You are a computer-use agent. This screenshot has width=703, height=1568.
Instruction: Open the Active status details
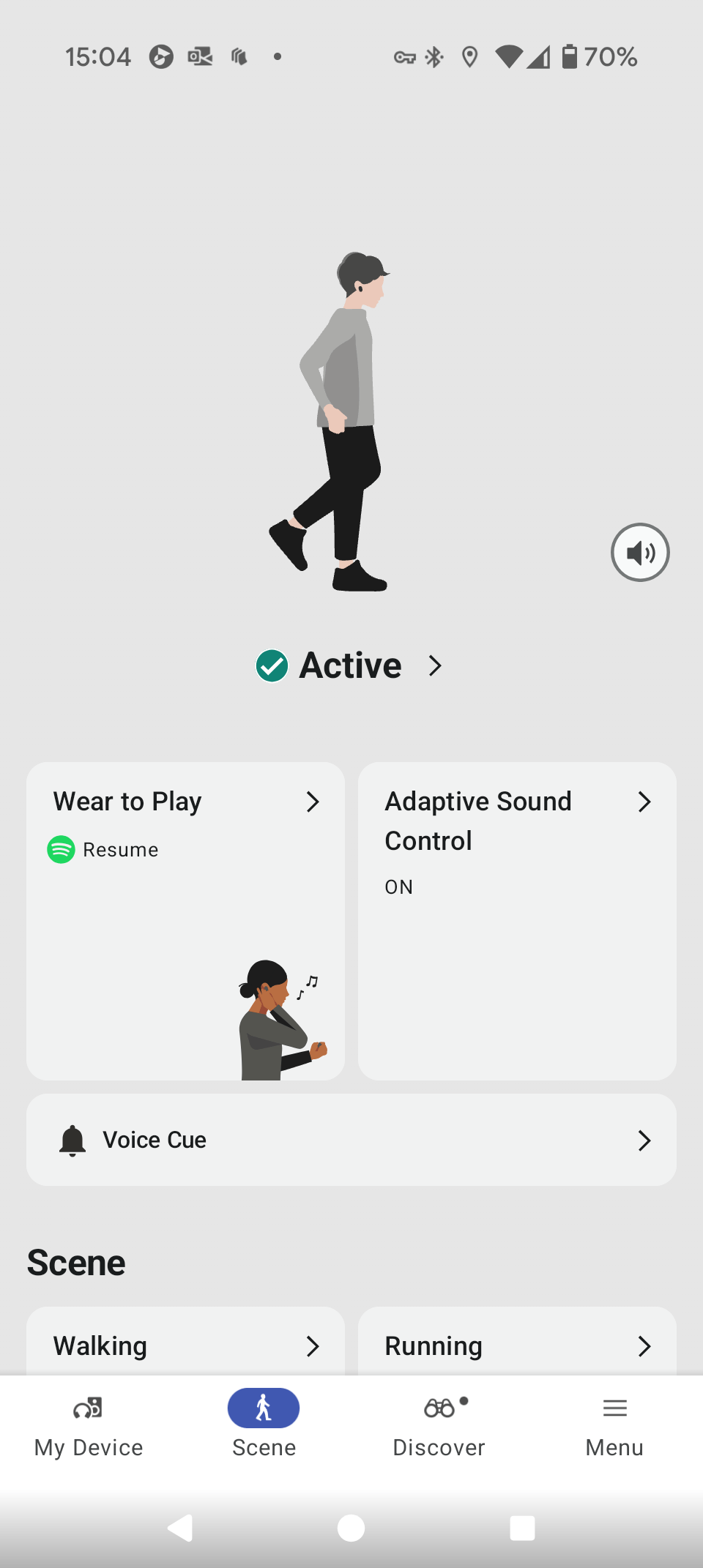(x=350, y=665)
